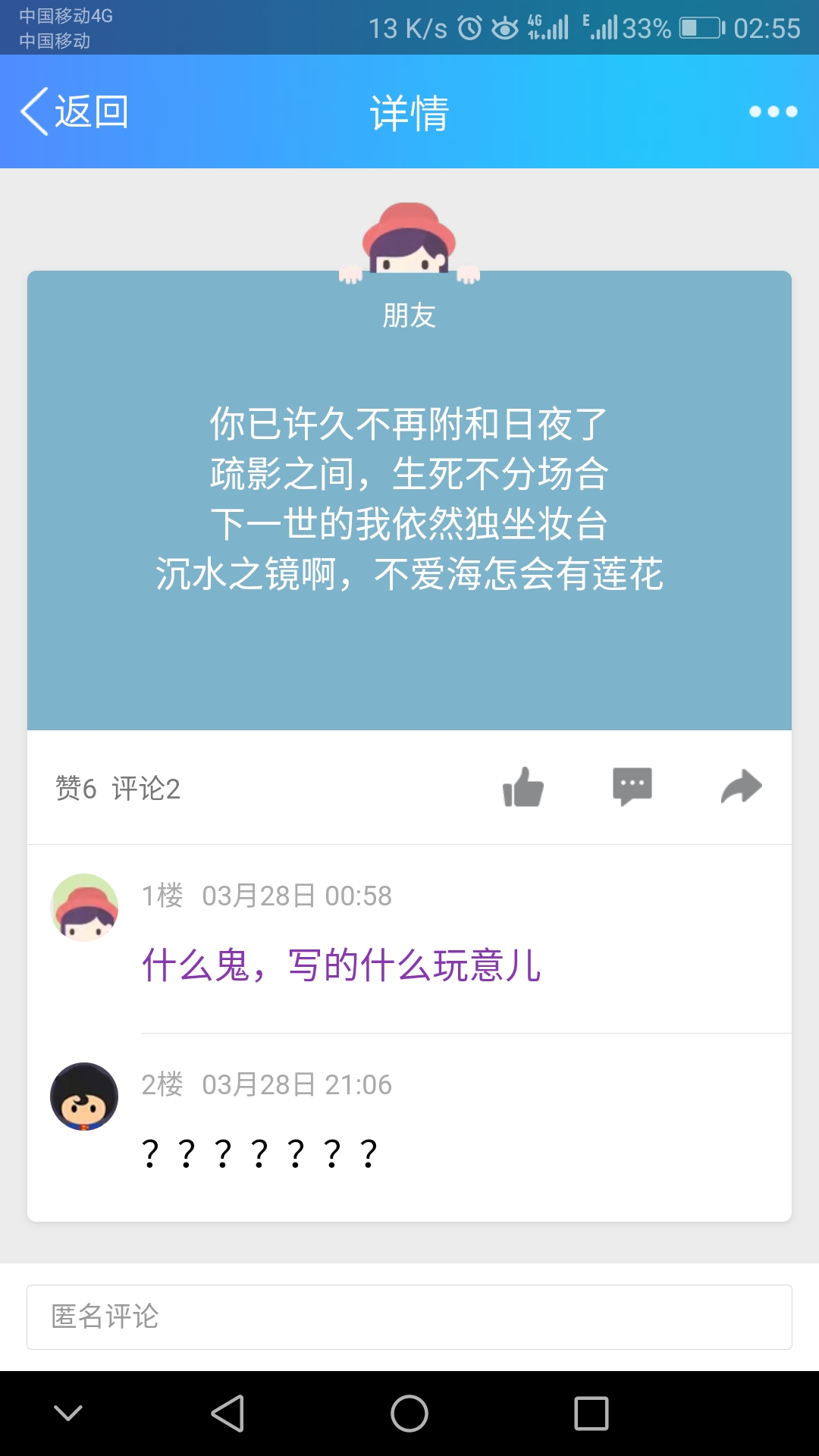This screenshot has height=1456, width=819.
Task: Tap the 匿名评论 comment input field
Action: [x=409, y=1317]
